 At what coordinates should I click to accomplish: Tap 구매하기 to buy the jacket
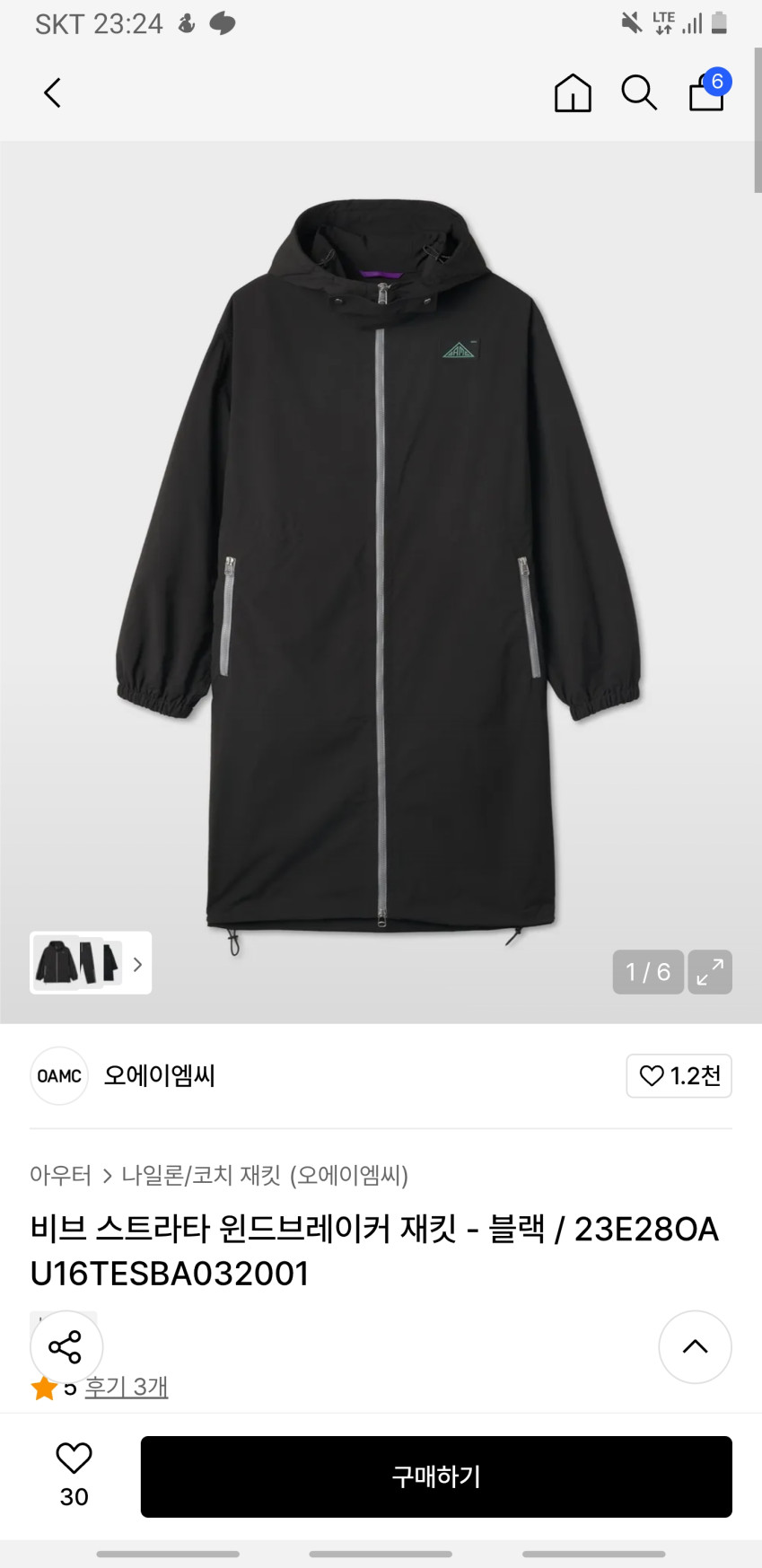pyautogui.click(x=436, y=1476)
